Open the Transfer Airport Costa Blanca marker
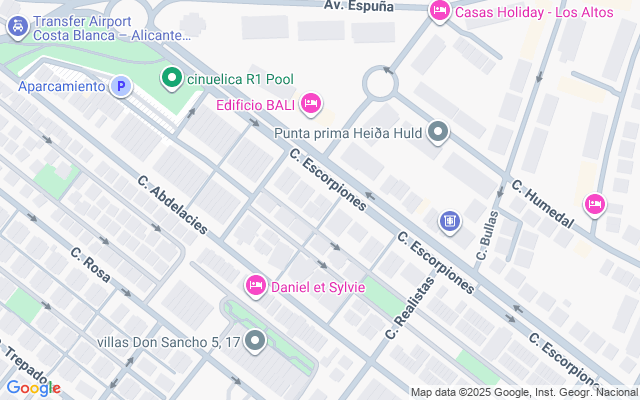This screenshot has width=640, height=400. tap(16, 26)
